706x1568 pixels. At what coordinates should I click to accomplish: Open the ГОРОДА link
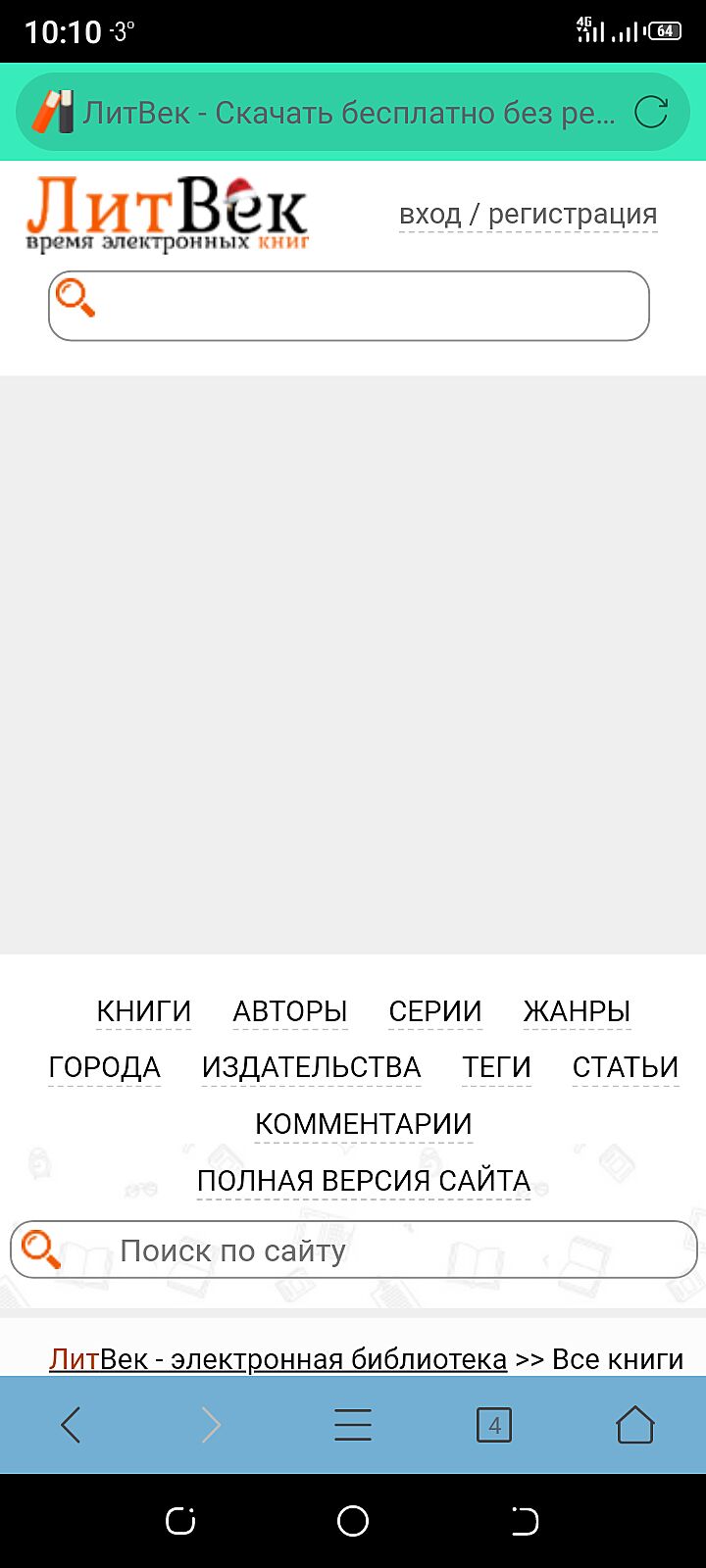104,1067
